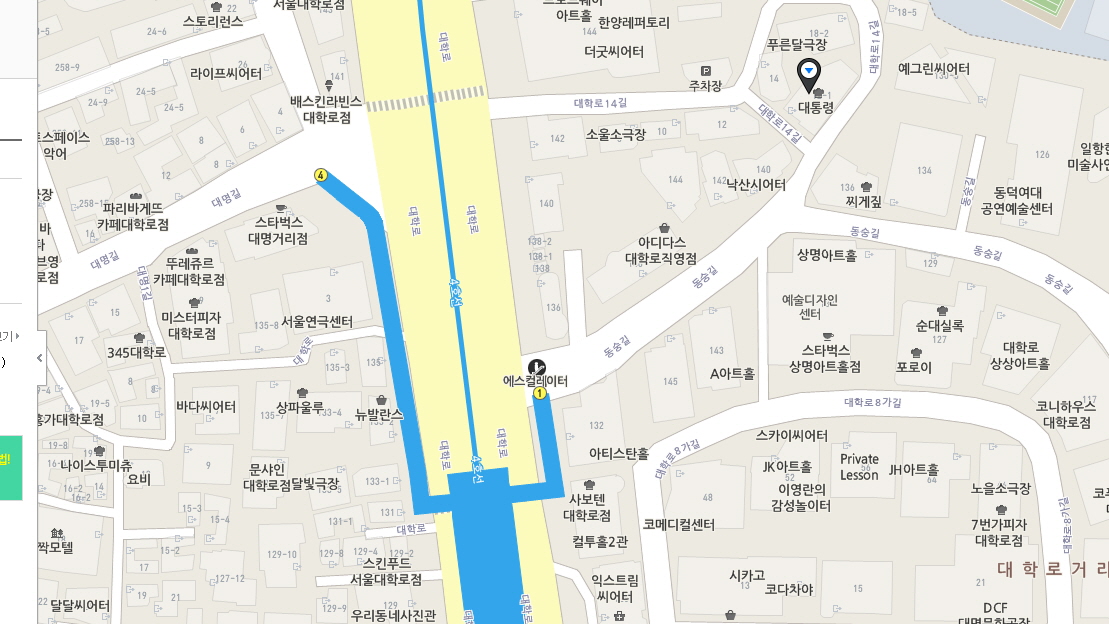Tap the green button on the left panel
The height and width of the screenshot is (624, 1109).
(x=10, y=467)
